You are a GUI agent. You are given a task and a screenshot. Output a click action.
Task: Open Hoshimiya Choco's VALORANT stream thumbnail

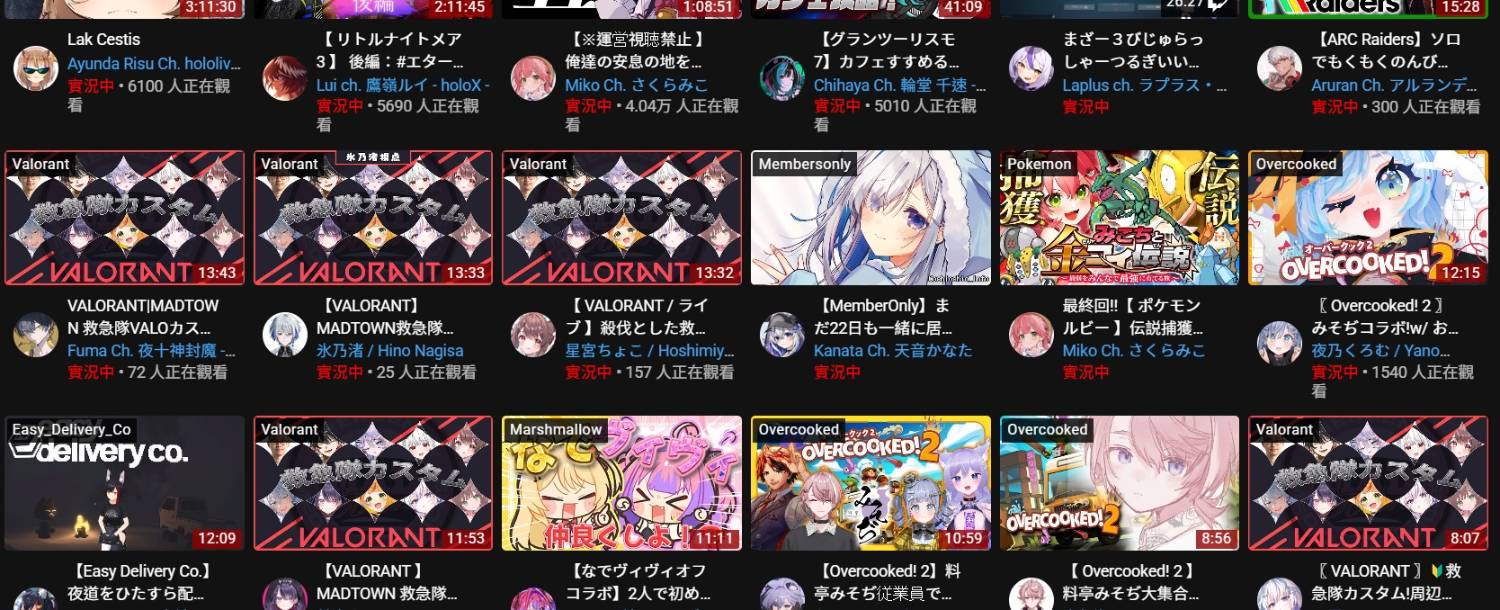[622, 218]
